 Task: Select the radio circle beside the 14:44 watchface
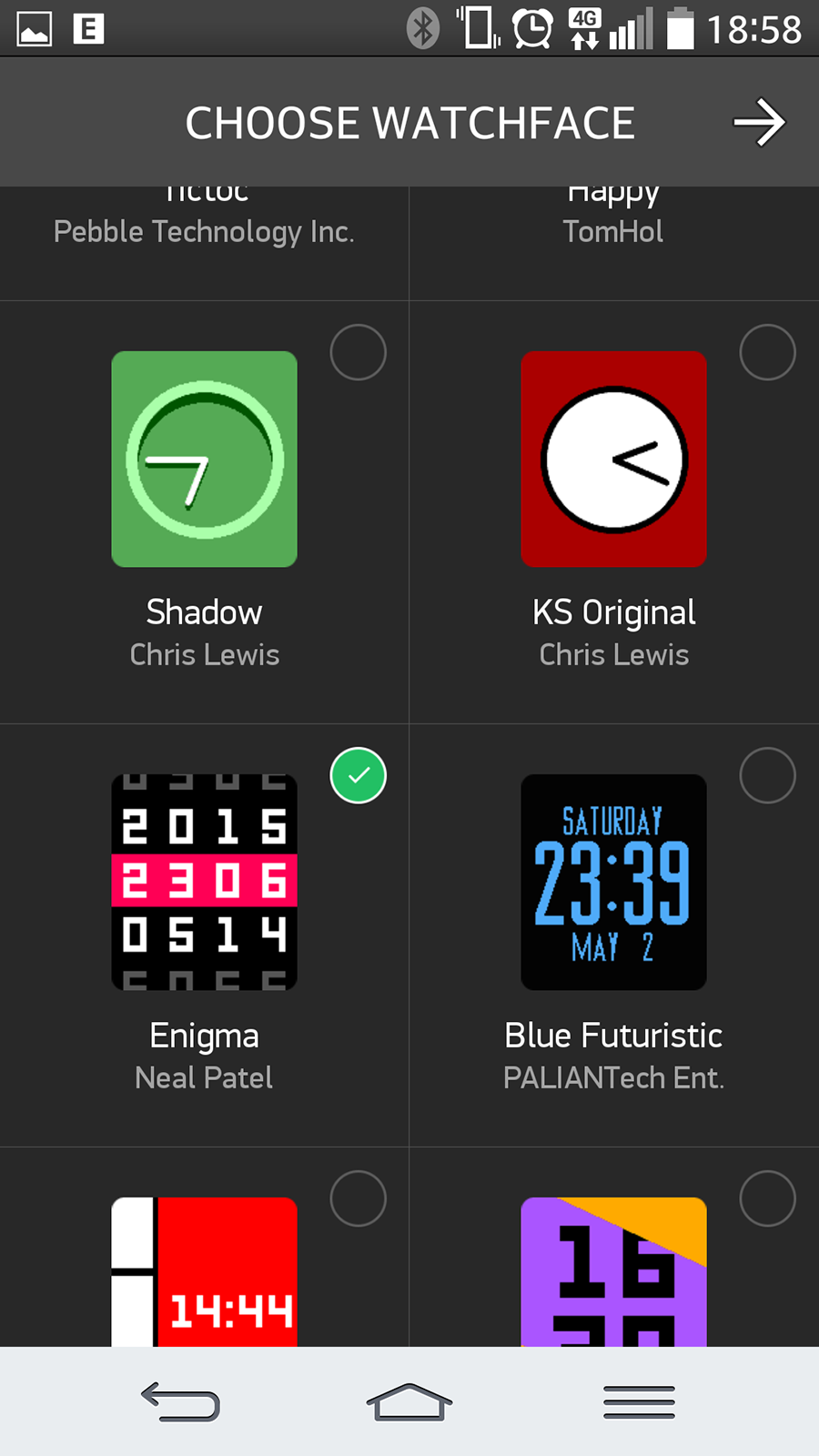359,1198
